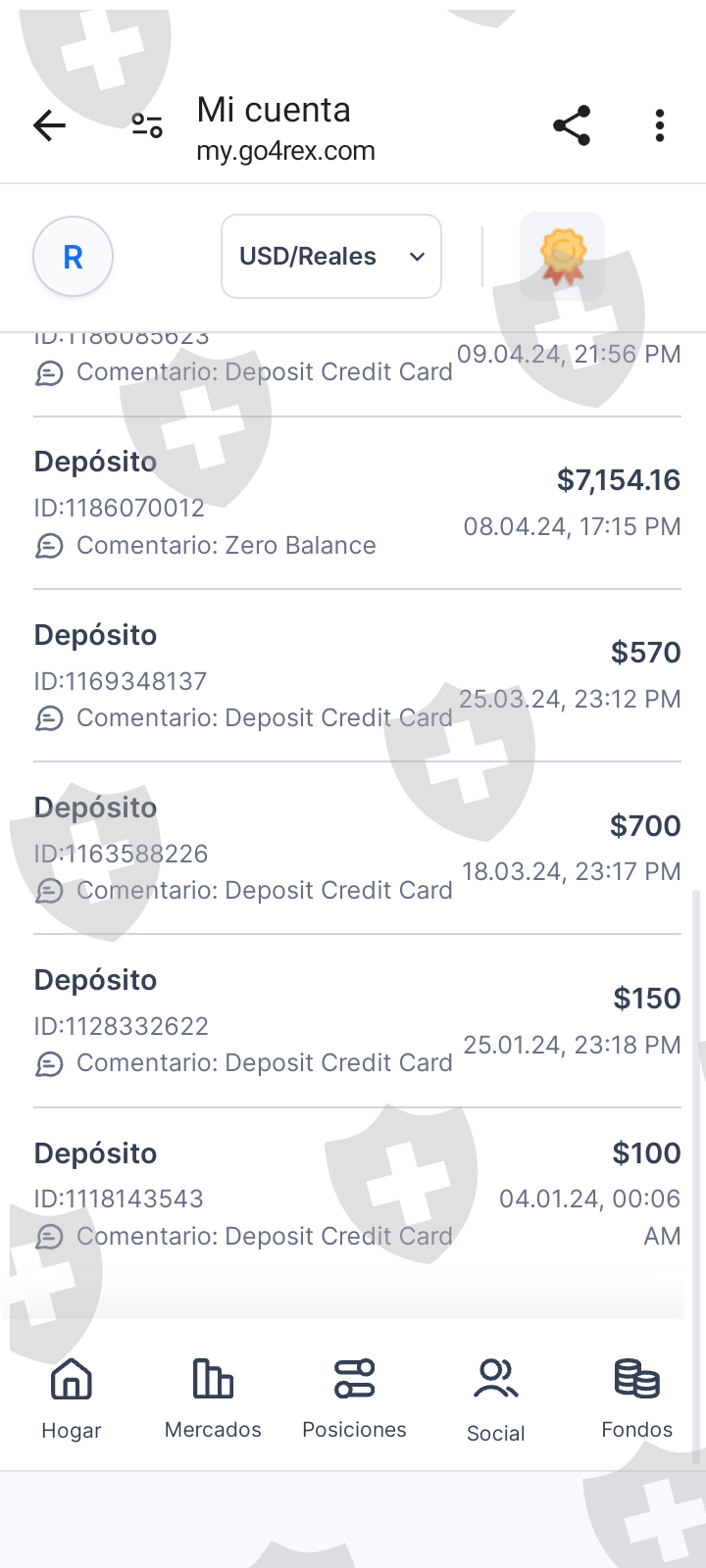Viewport: 706px width, 1568px height.
Task: Tap the R profile avatar
Action: coord(73,257)
